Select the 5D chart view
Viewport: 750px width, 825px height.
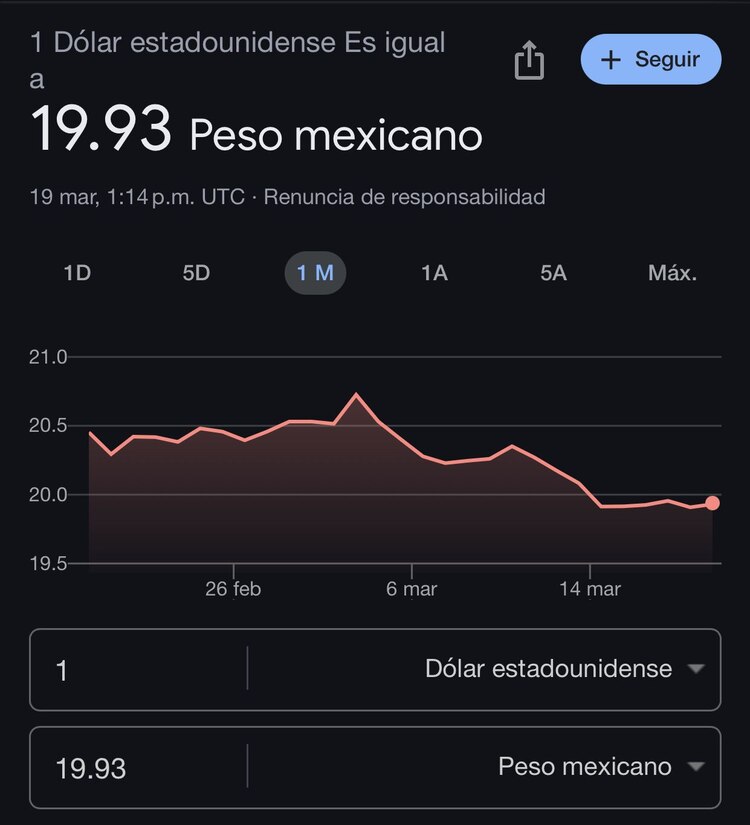pyautogui.click(x=196, y=272)
